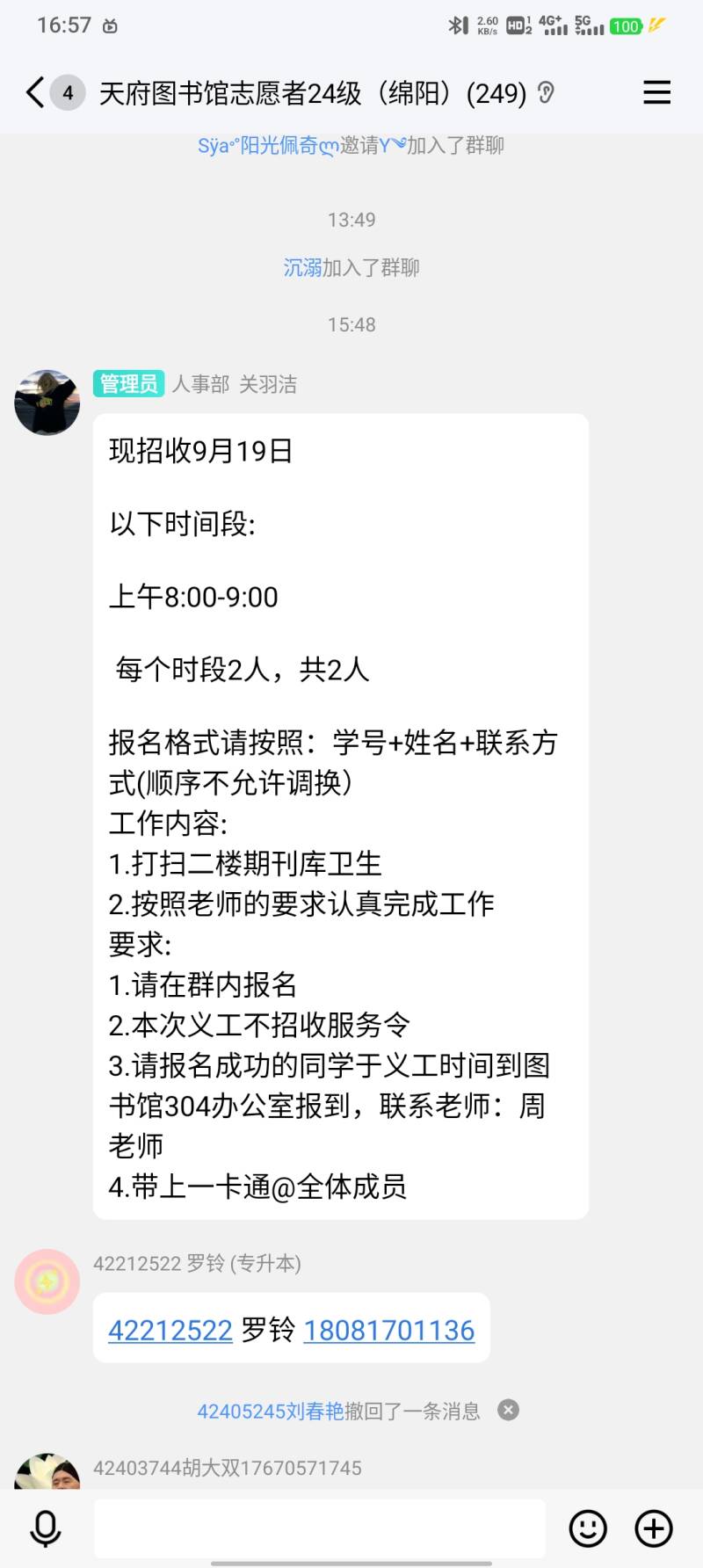Open 罗铃's profile avatar
The height and width of the screenshot is (1568, 703).
[47, 1281]
